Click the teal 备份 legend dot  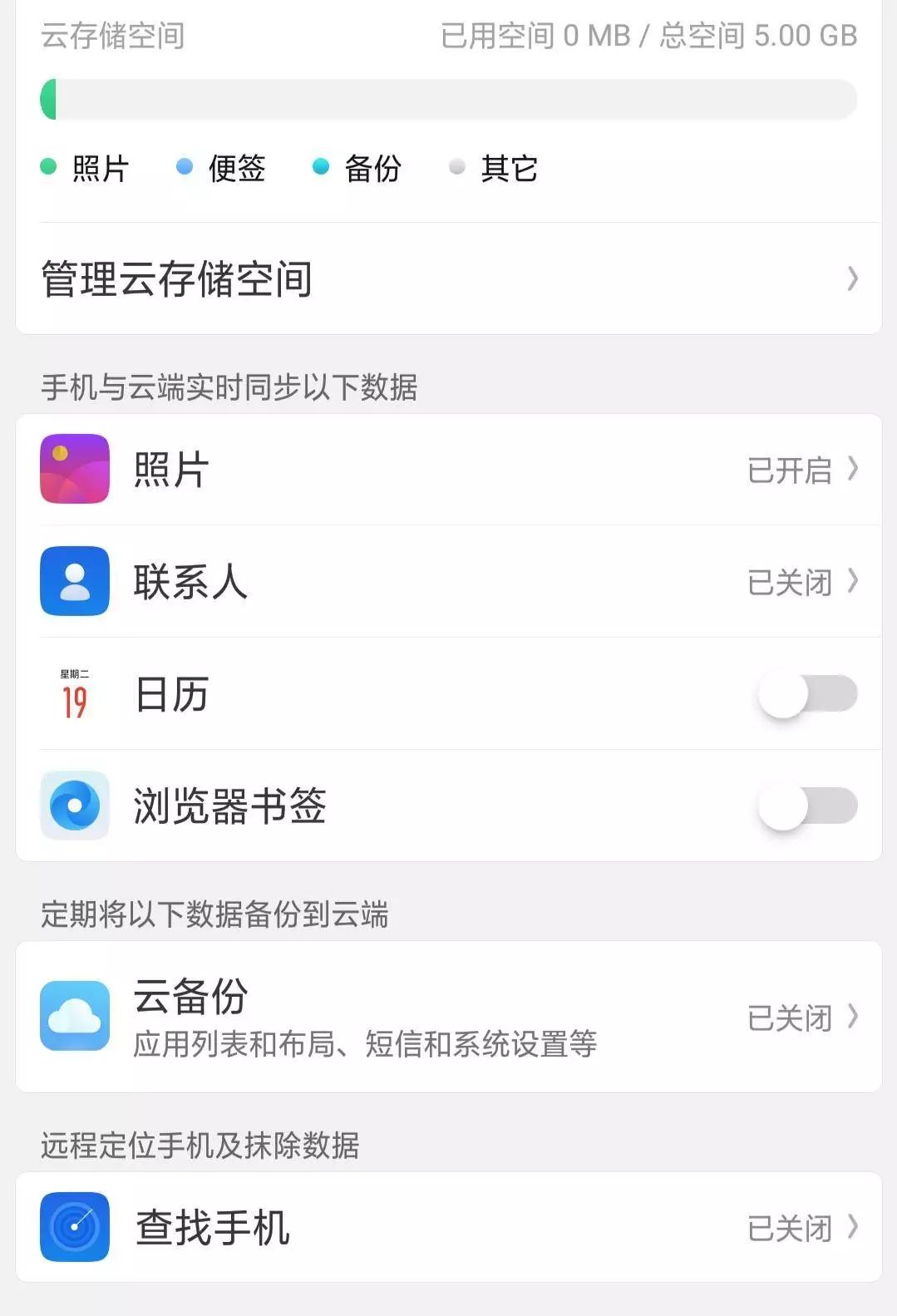[320, 167]
